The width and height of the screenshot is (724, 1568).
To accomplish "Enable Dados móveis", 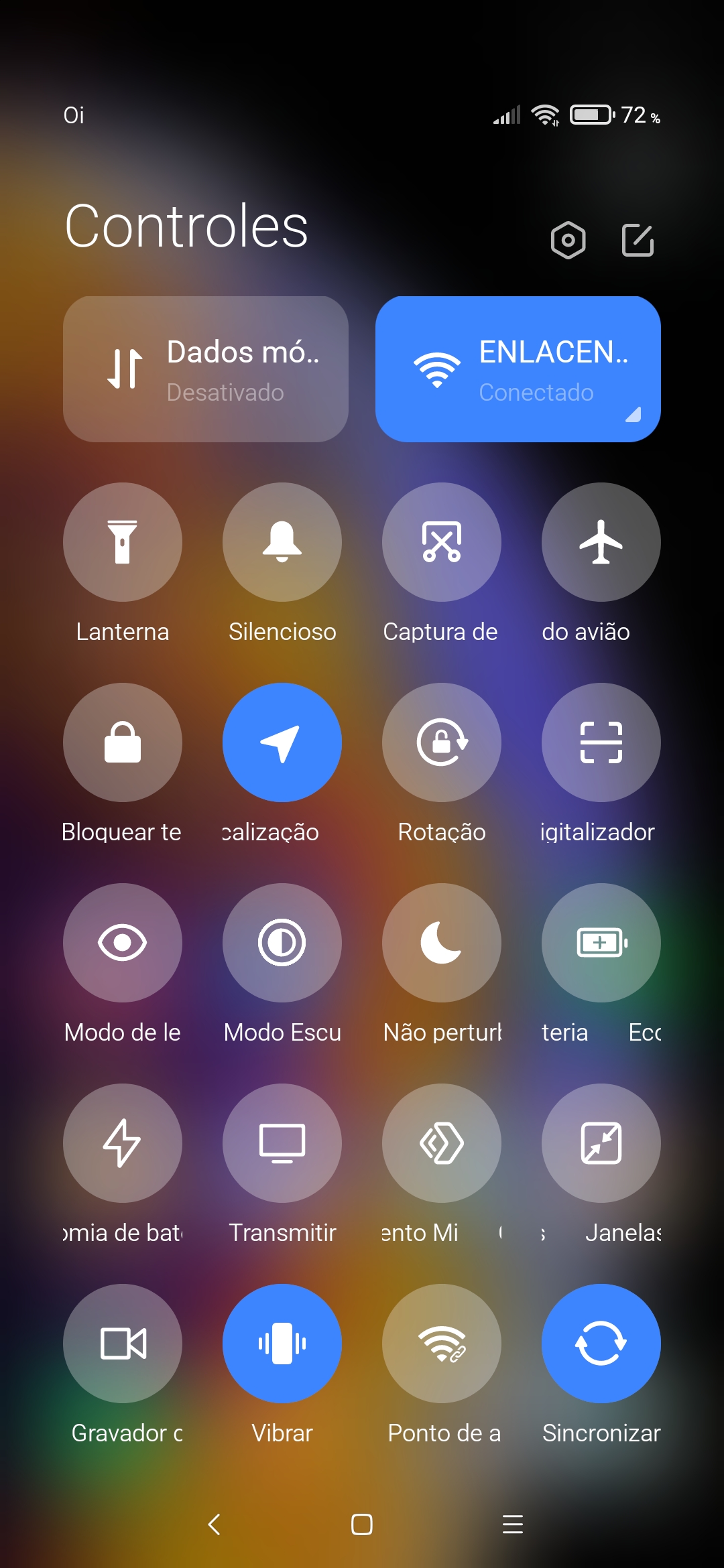I will coord(206,369).
